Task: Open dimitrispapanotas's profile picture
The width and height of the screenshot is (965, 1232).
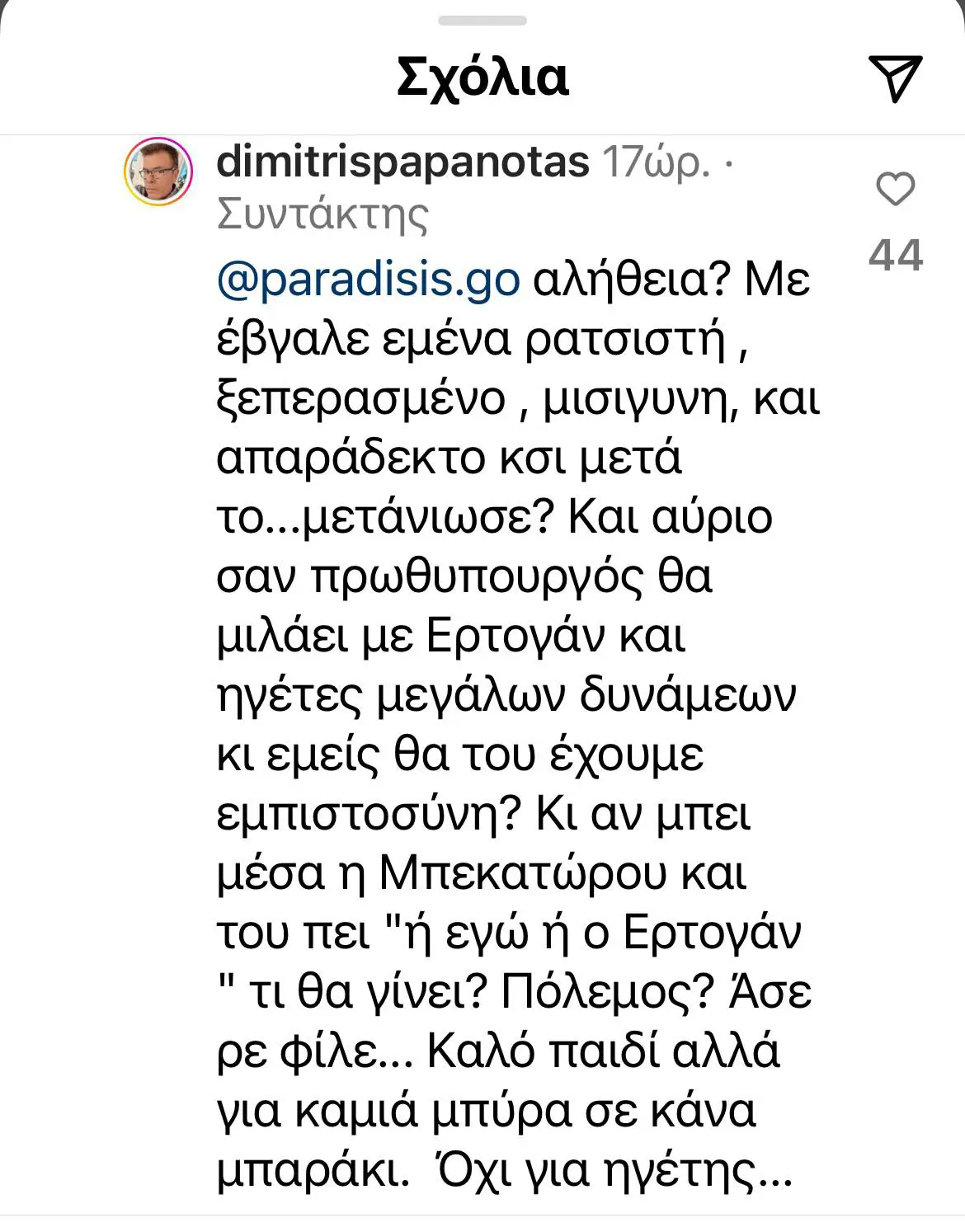Action: (x=158, y=172)
